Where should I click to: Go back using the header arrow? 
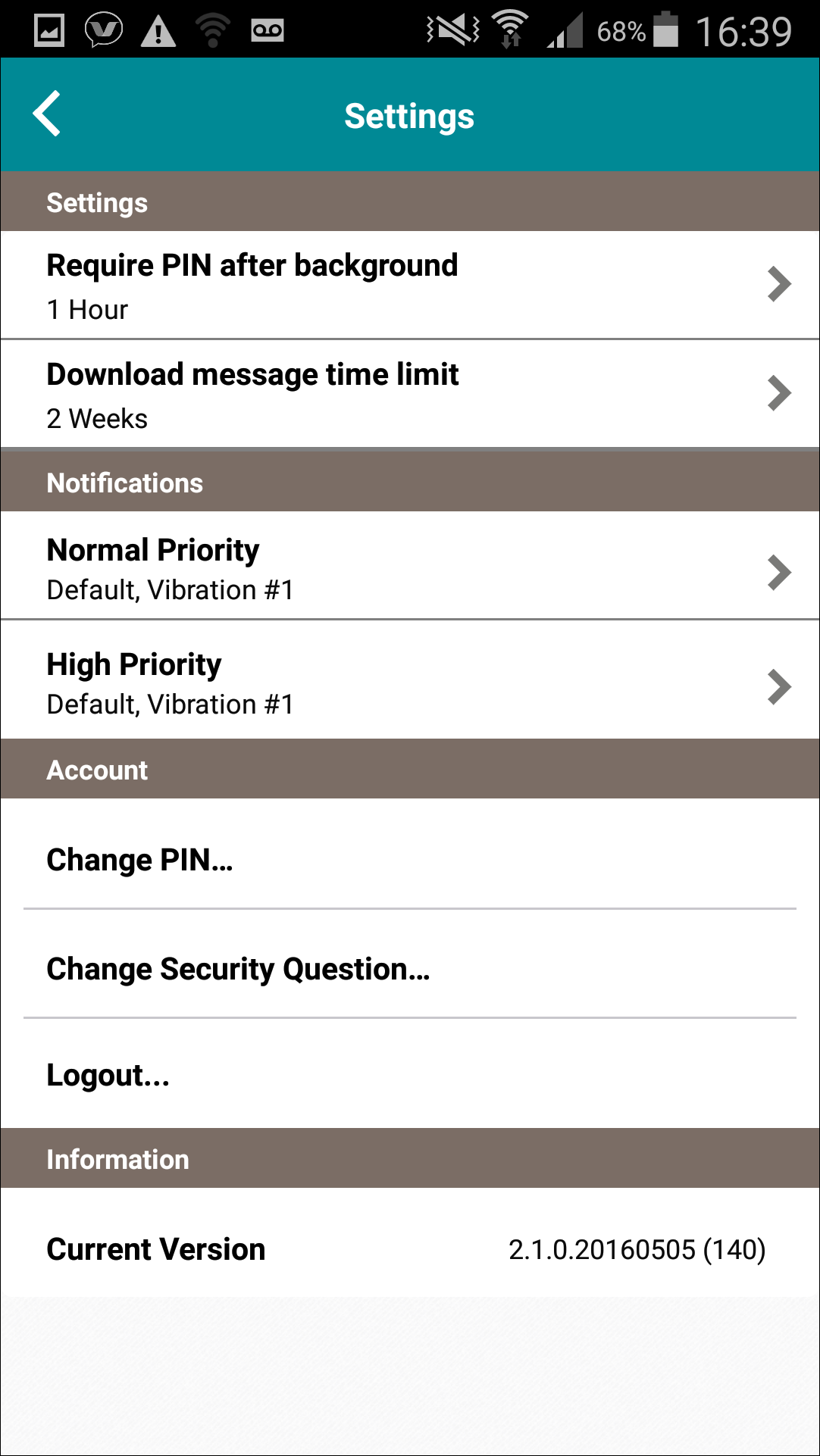[x=47, y=114]
